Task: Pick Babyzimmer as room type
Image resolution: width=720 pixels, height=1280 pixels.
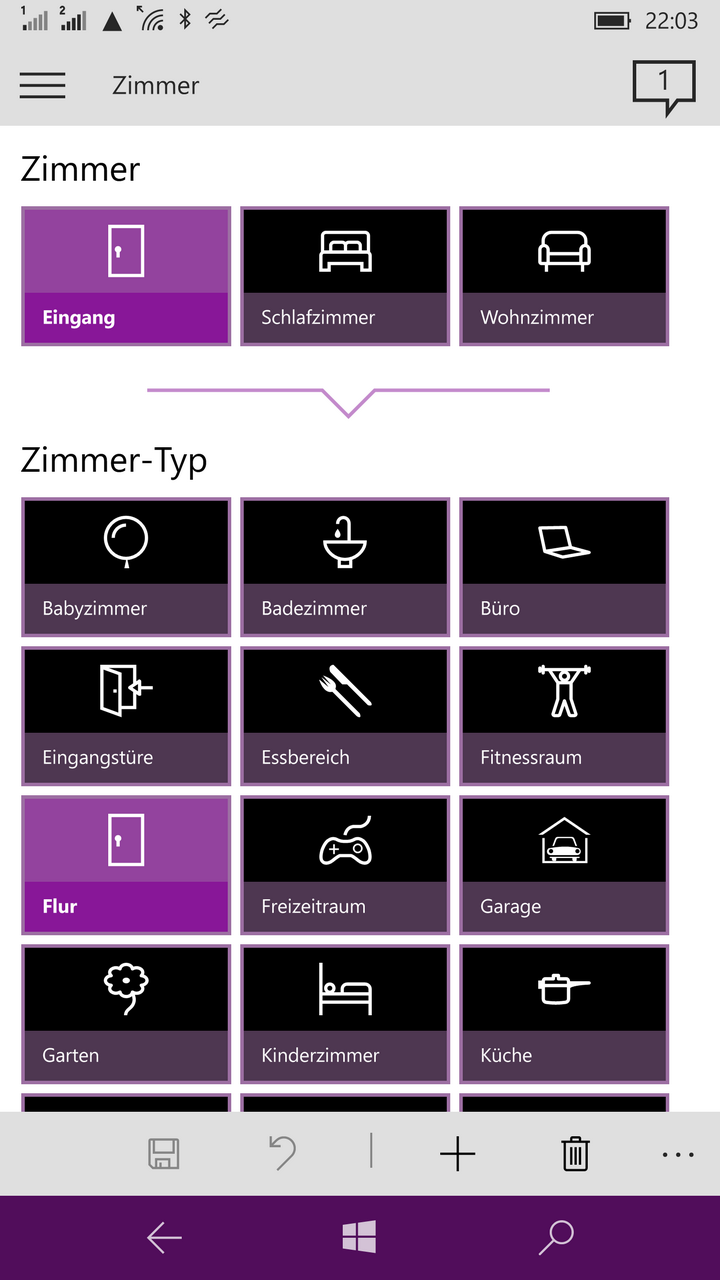Action: [x=126, y=567]
